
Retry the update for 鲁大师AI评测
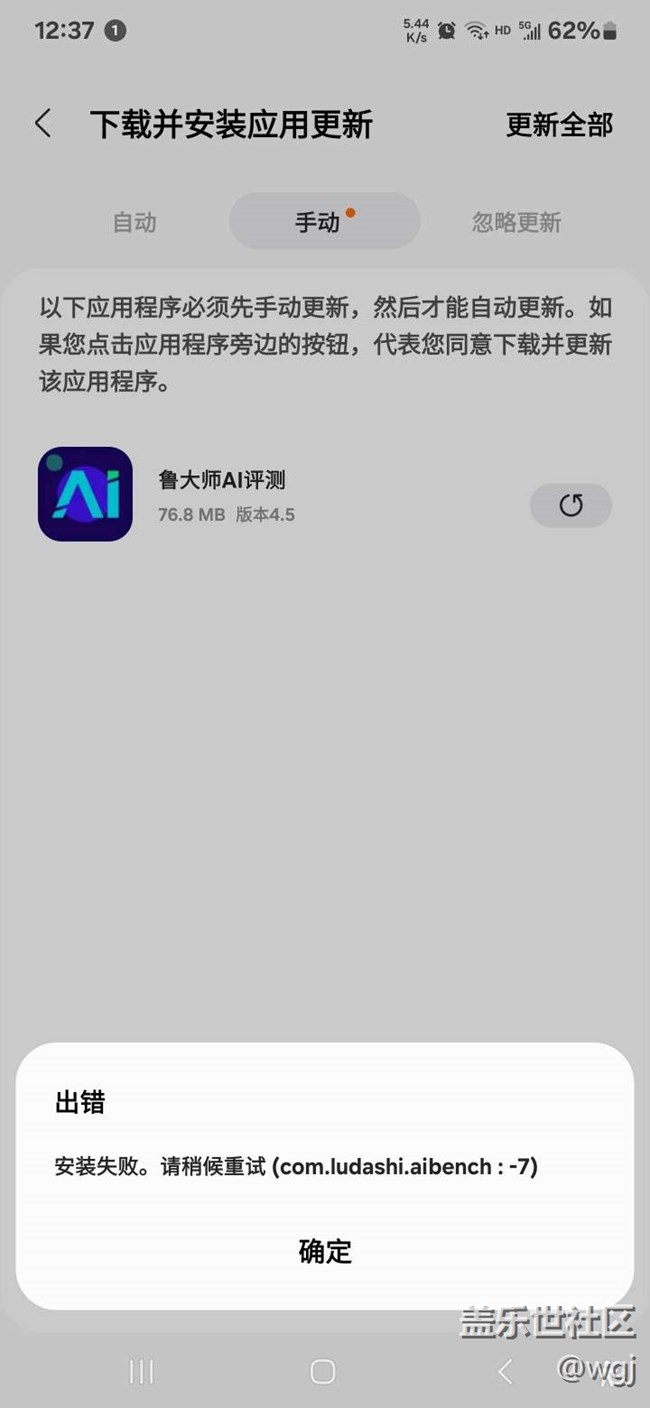(x=570, y=505)
